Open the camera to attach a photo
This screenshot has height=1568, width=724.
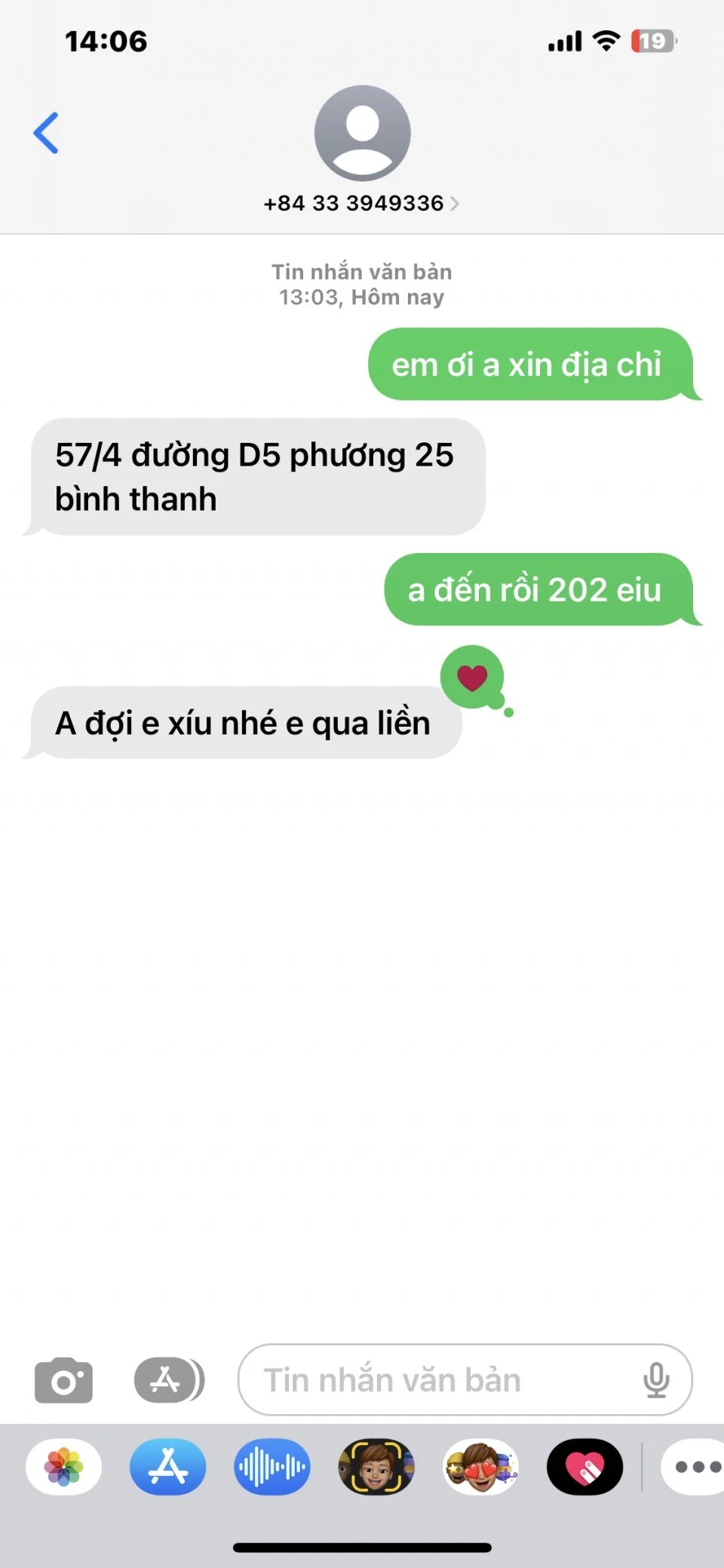point(64,1381)
